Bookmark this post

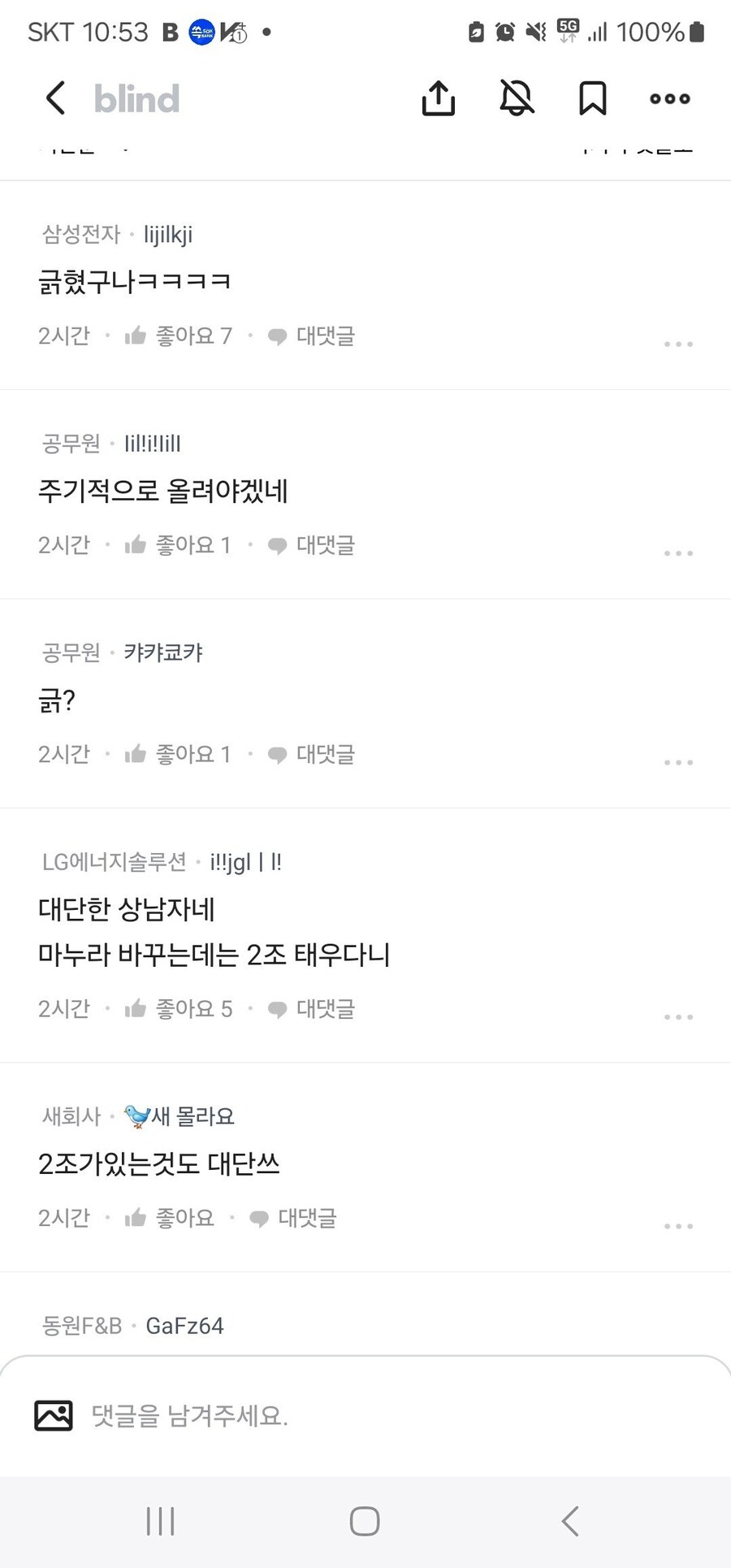point(592,97)
